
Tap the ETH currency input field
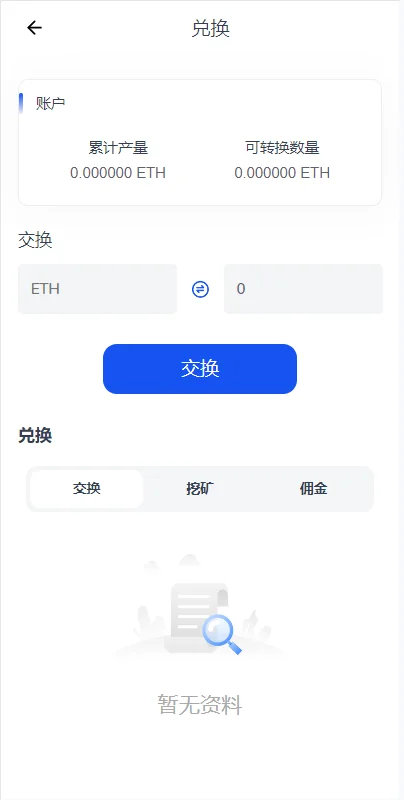(x=97, y=289)
